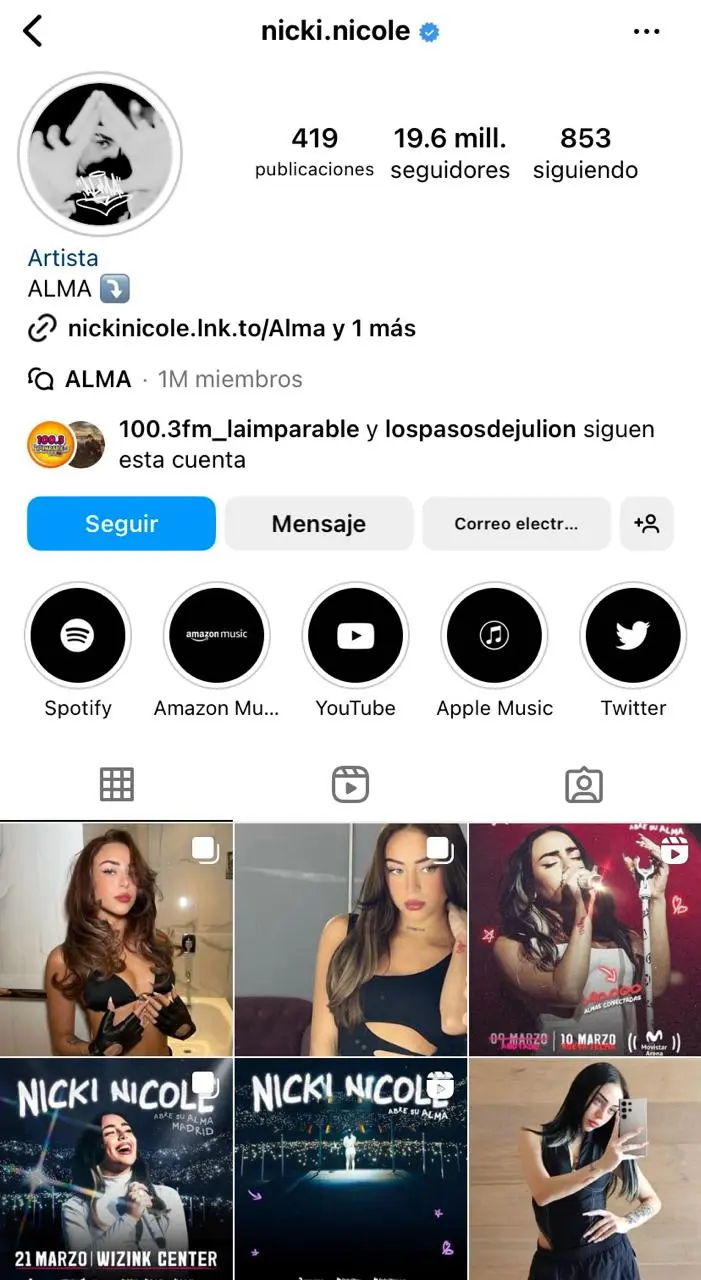
Task: Open the YouTube story highlight
Action: [355, 636]
